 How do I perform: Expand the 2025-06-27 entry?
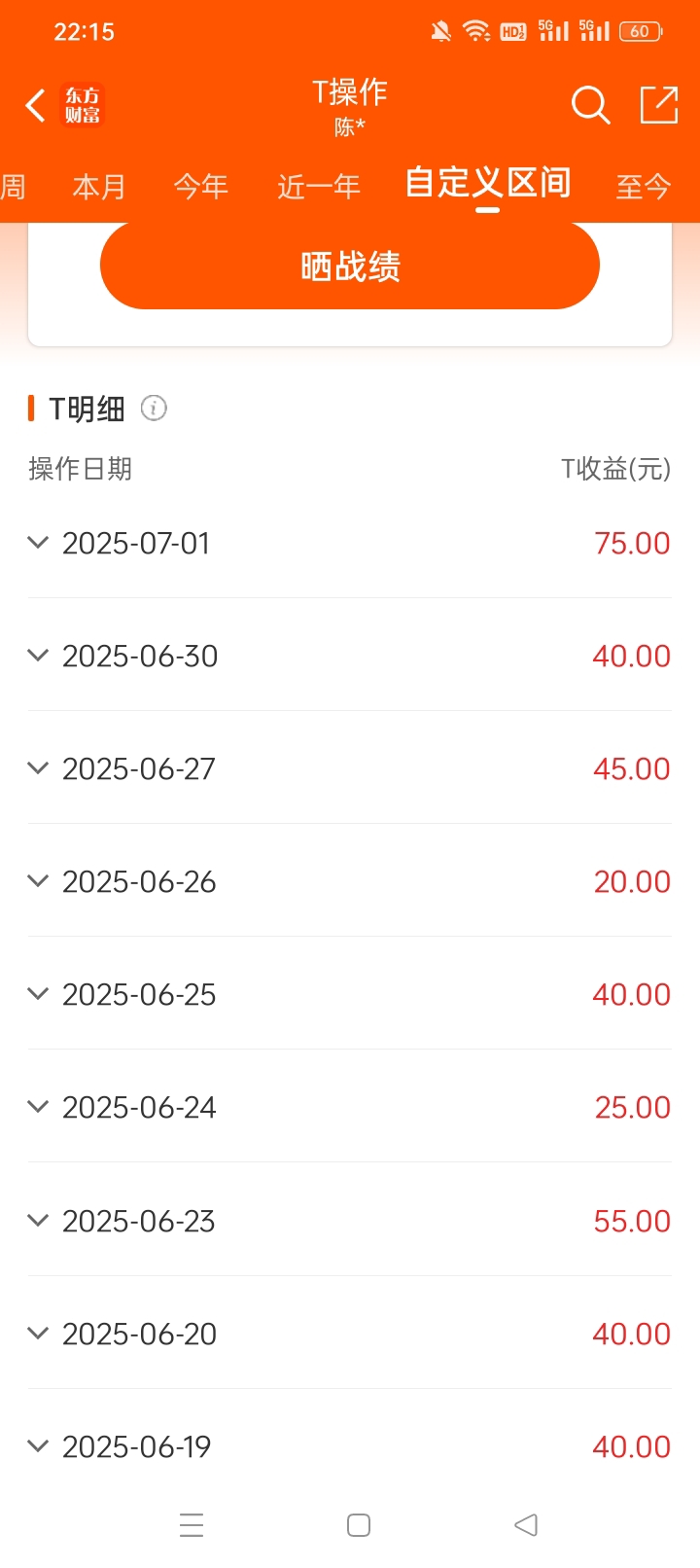pyautogui.click(x=350, y=768)
